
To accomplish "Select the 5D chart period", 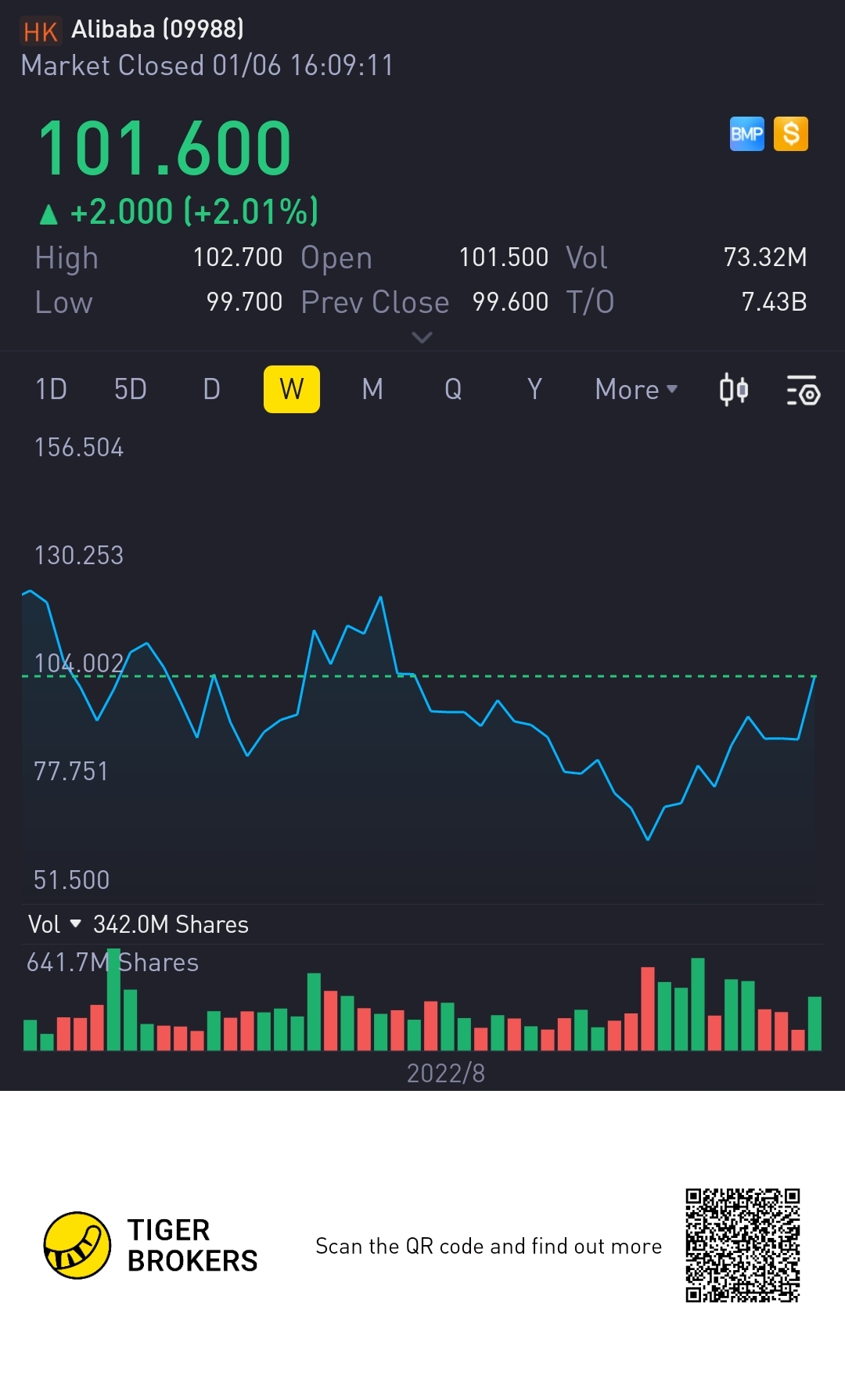I will 131,389.
